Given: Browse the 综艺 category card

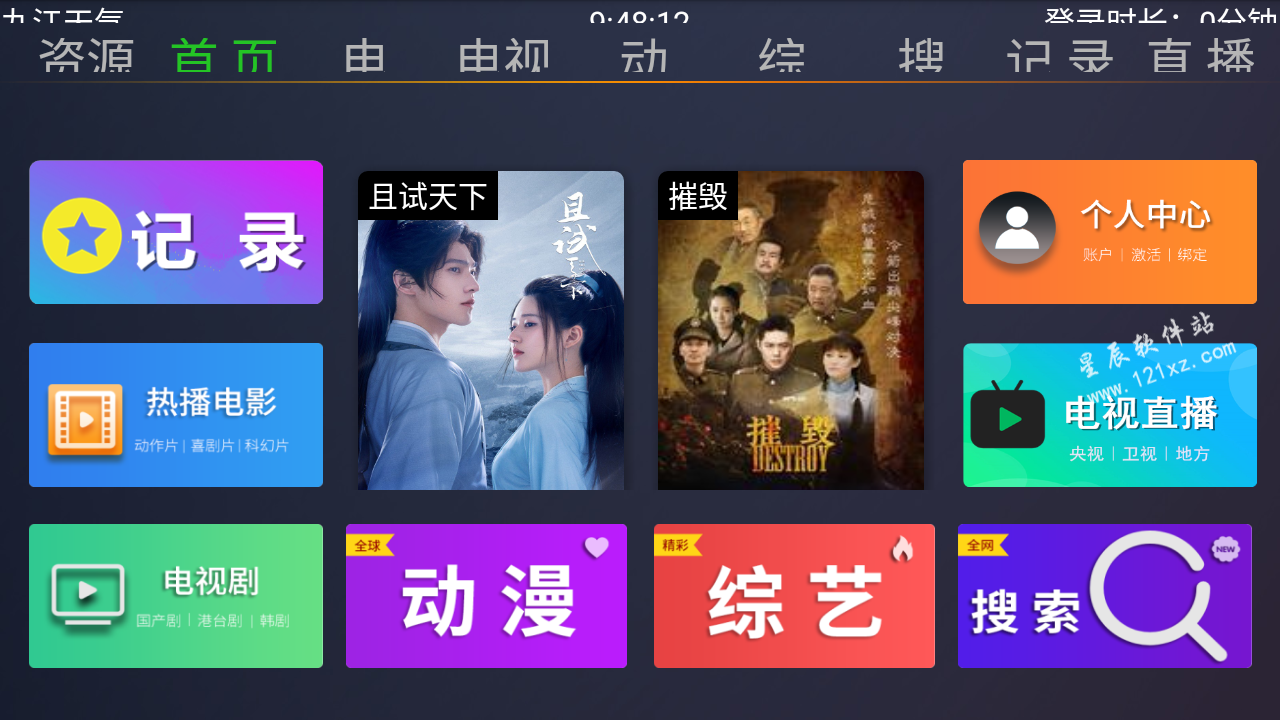Looking at the screenshot, I should point(794,596).
